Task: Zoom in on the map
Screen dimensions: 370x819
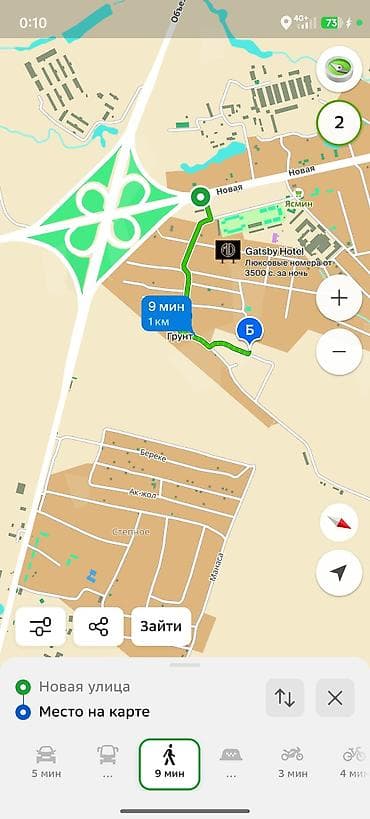Action: [x=339, y=298]
